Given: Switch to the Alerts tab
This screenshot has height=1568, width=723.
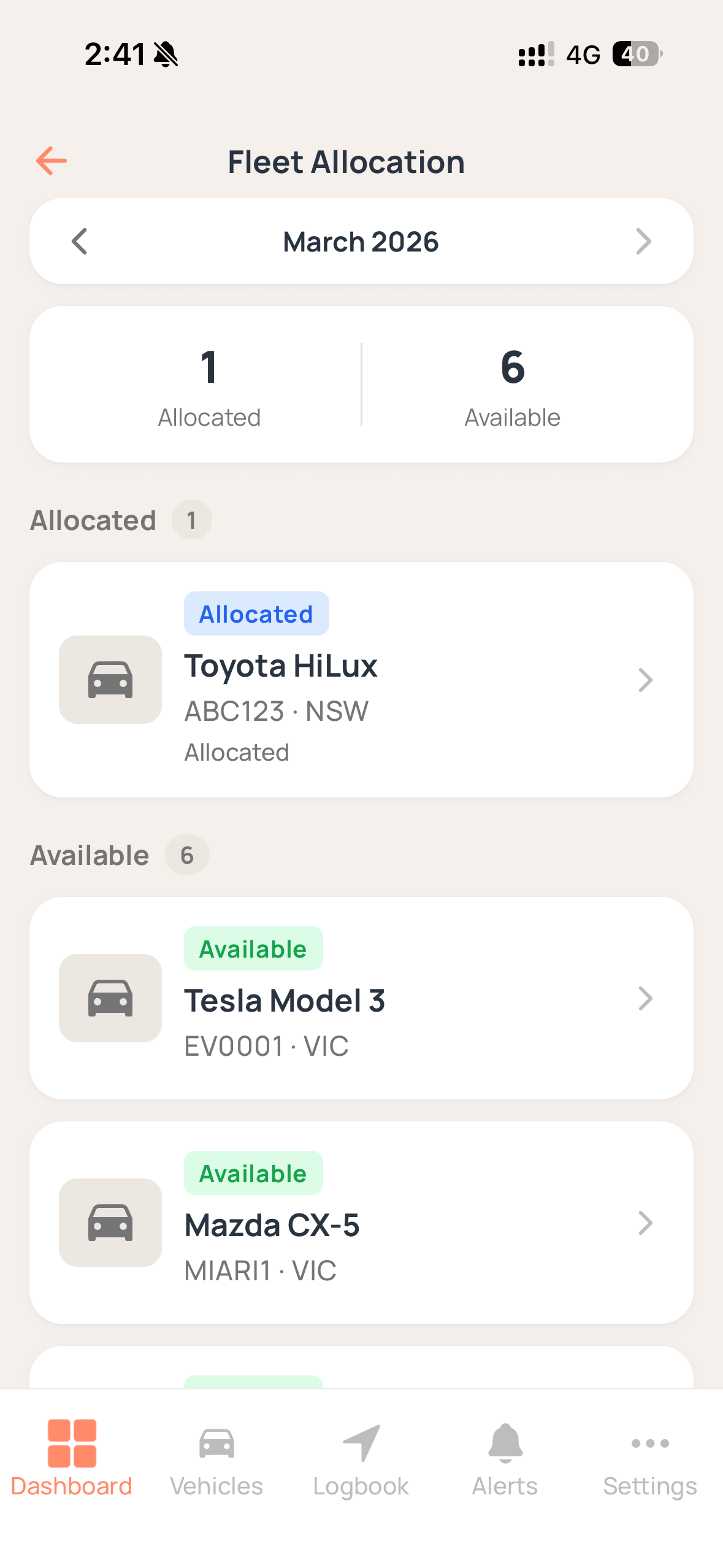Looking at the screenshot, I should coord(504,1466).
